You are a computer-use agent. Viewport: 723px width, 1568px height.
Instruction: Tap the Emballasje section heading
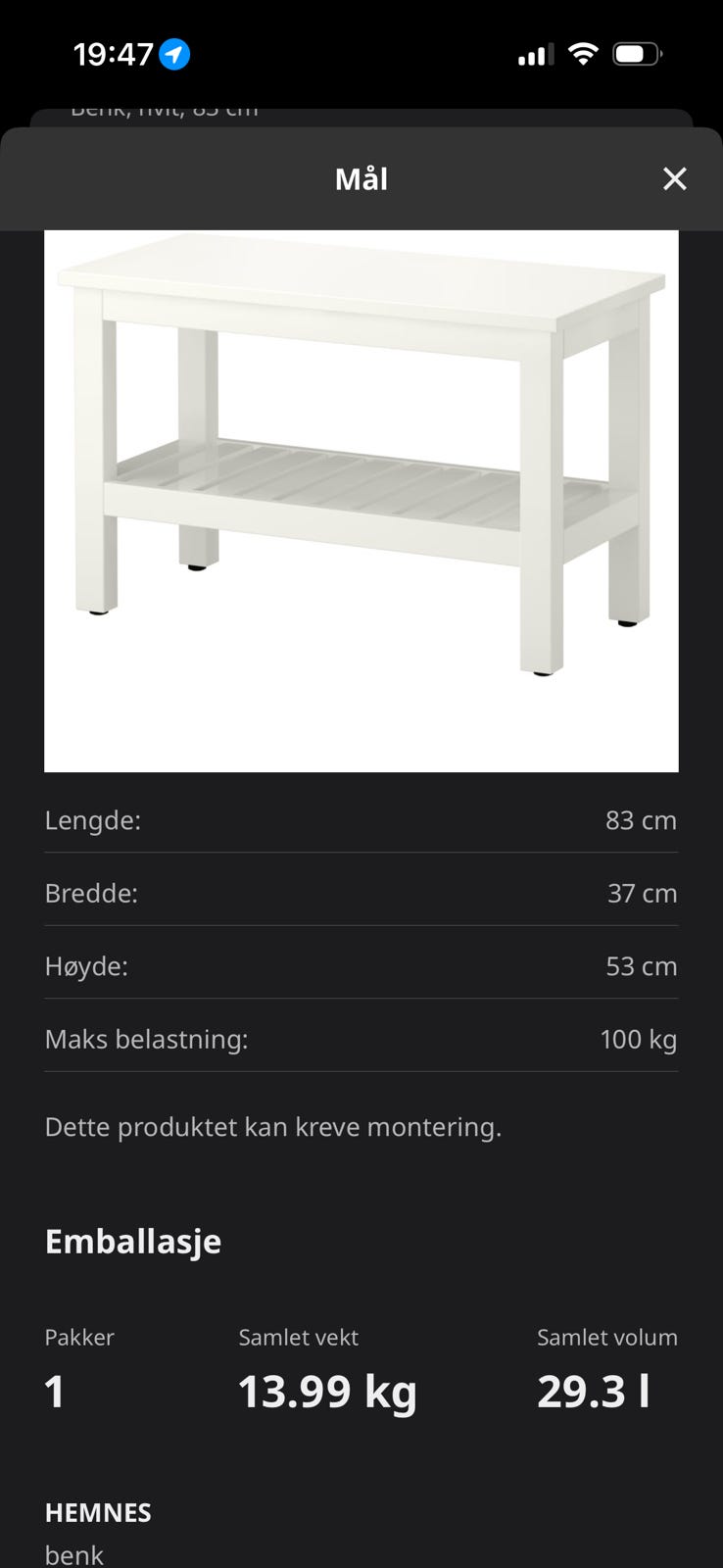[132, 1242]
